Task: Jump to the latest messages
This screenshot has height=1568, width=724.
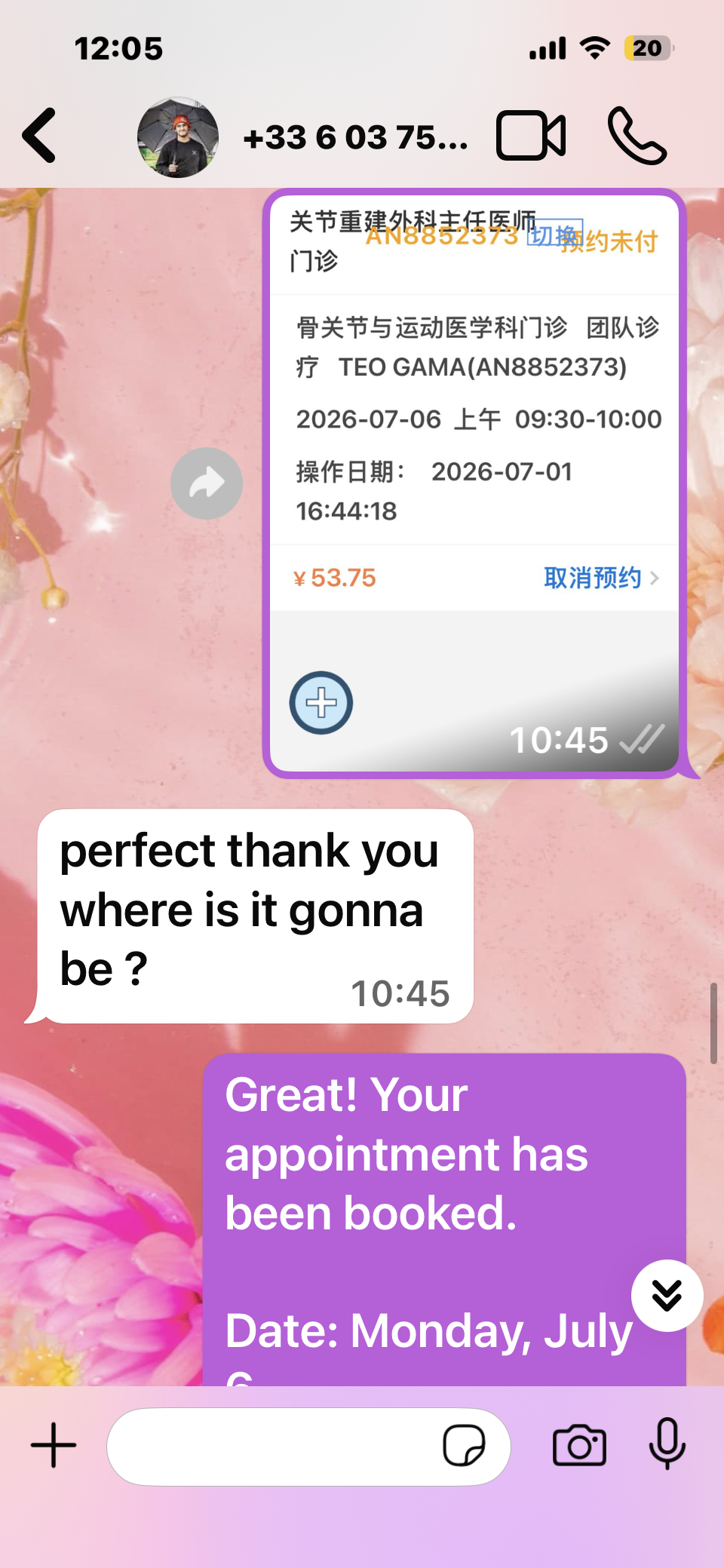Action: [x=667, y=1296]
